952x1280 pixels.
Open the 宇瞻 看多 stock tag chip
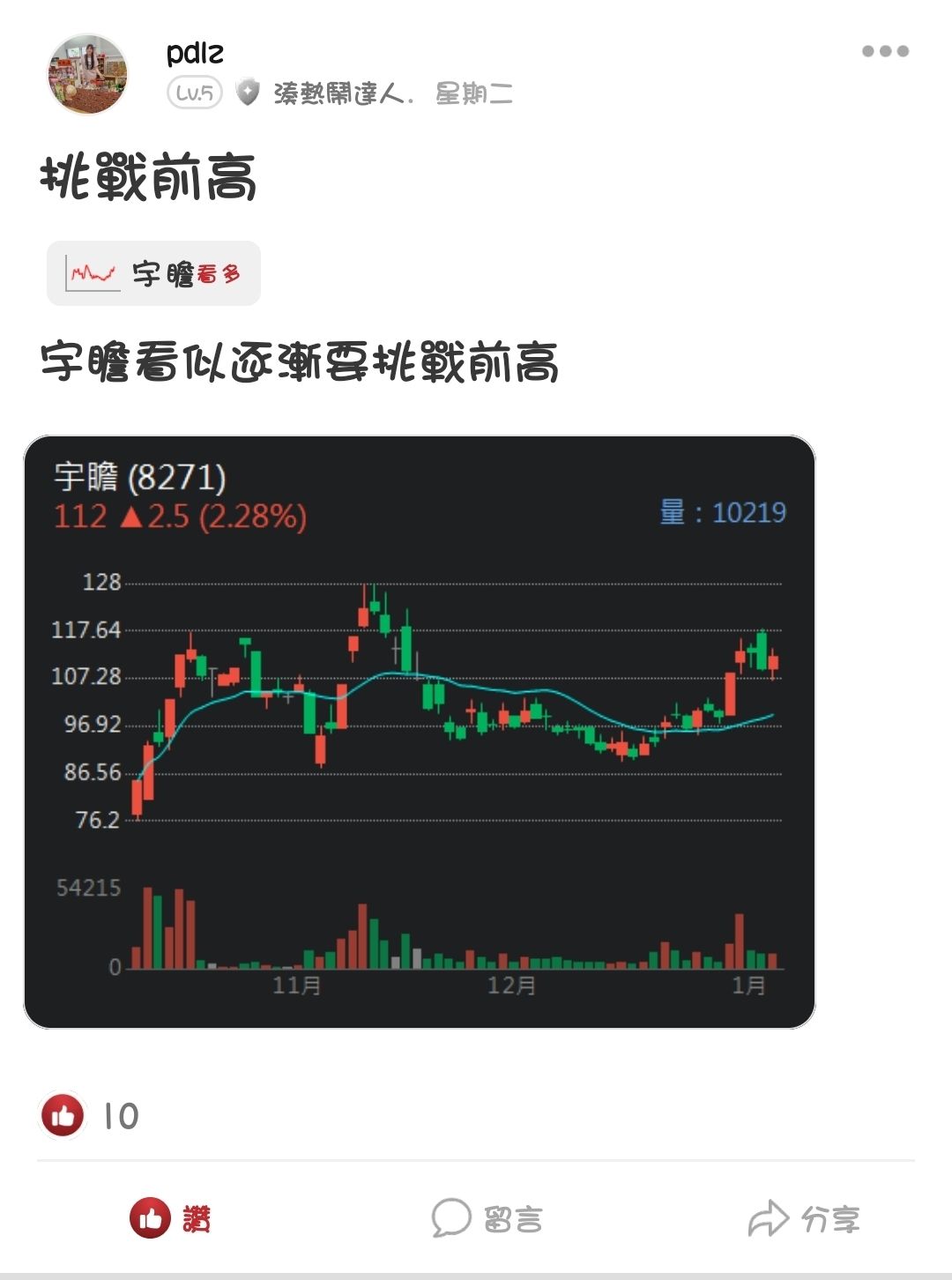coord(153,273)
